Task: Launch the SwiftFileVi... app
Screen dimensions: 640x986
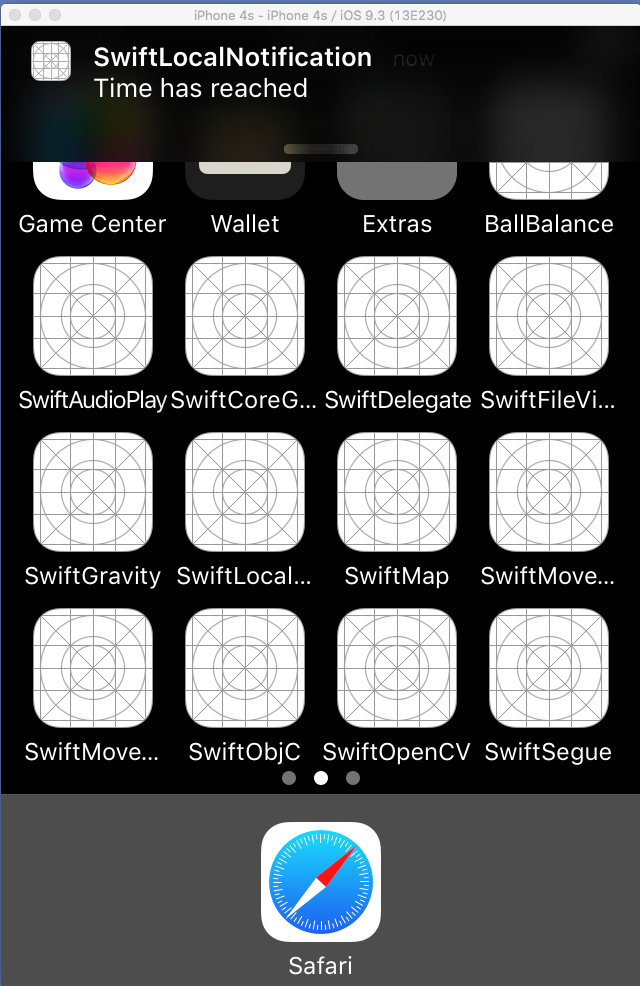Action: 549,317
